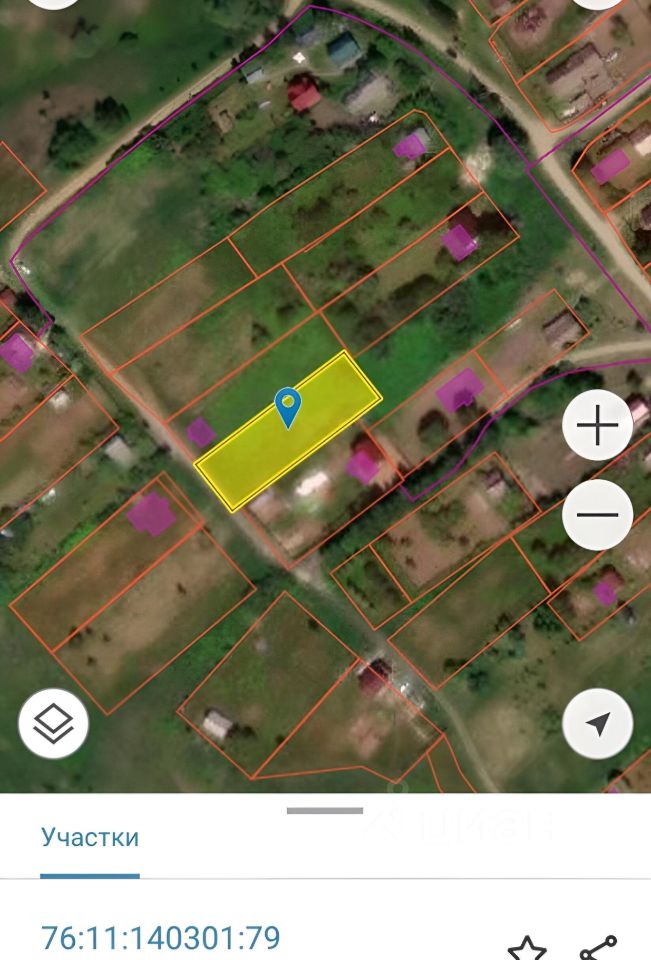Zoom in on the map
651x960 pixels.
click(x=598, y=427)
